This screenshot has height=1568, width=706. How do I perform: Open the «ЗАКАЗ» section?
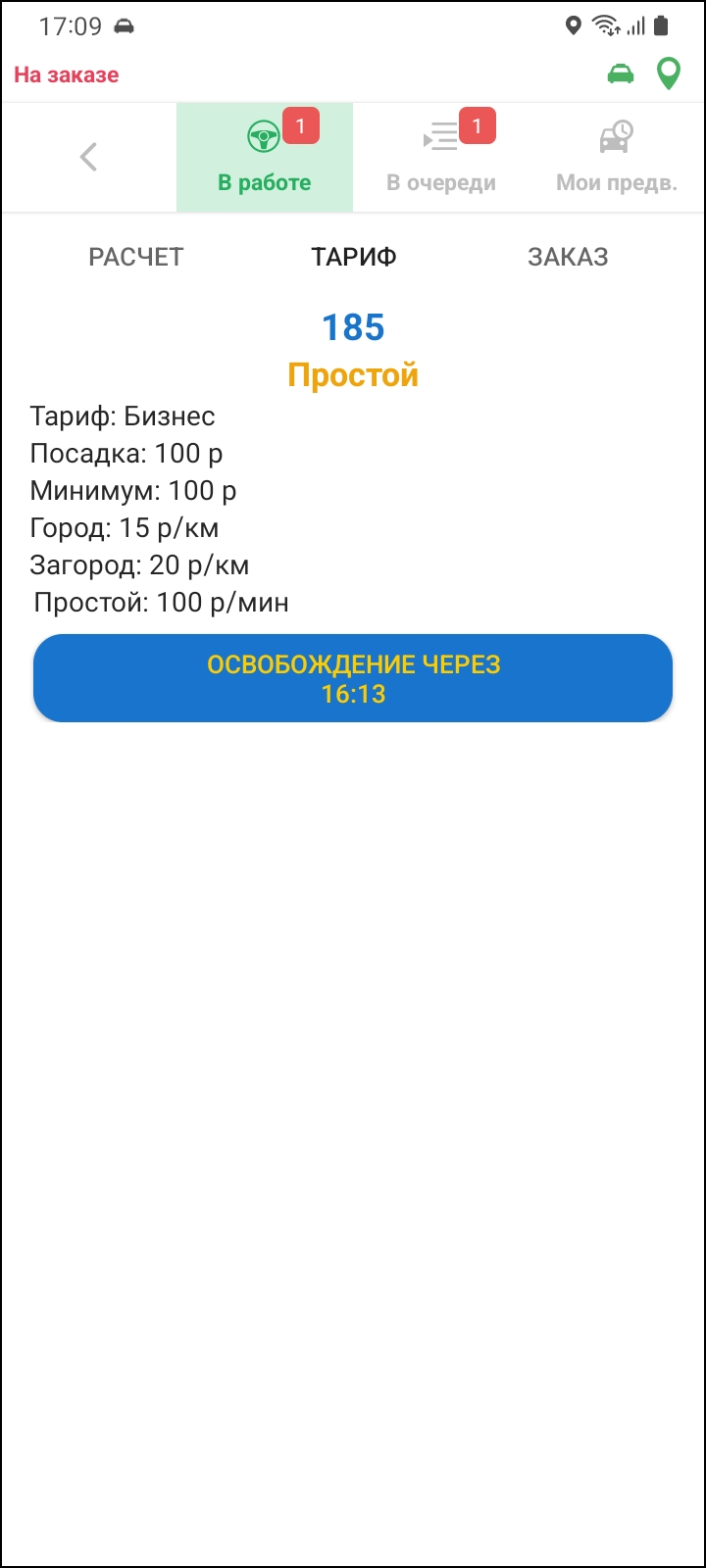tap(568, 257)
